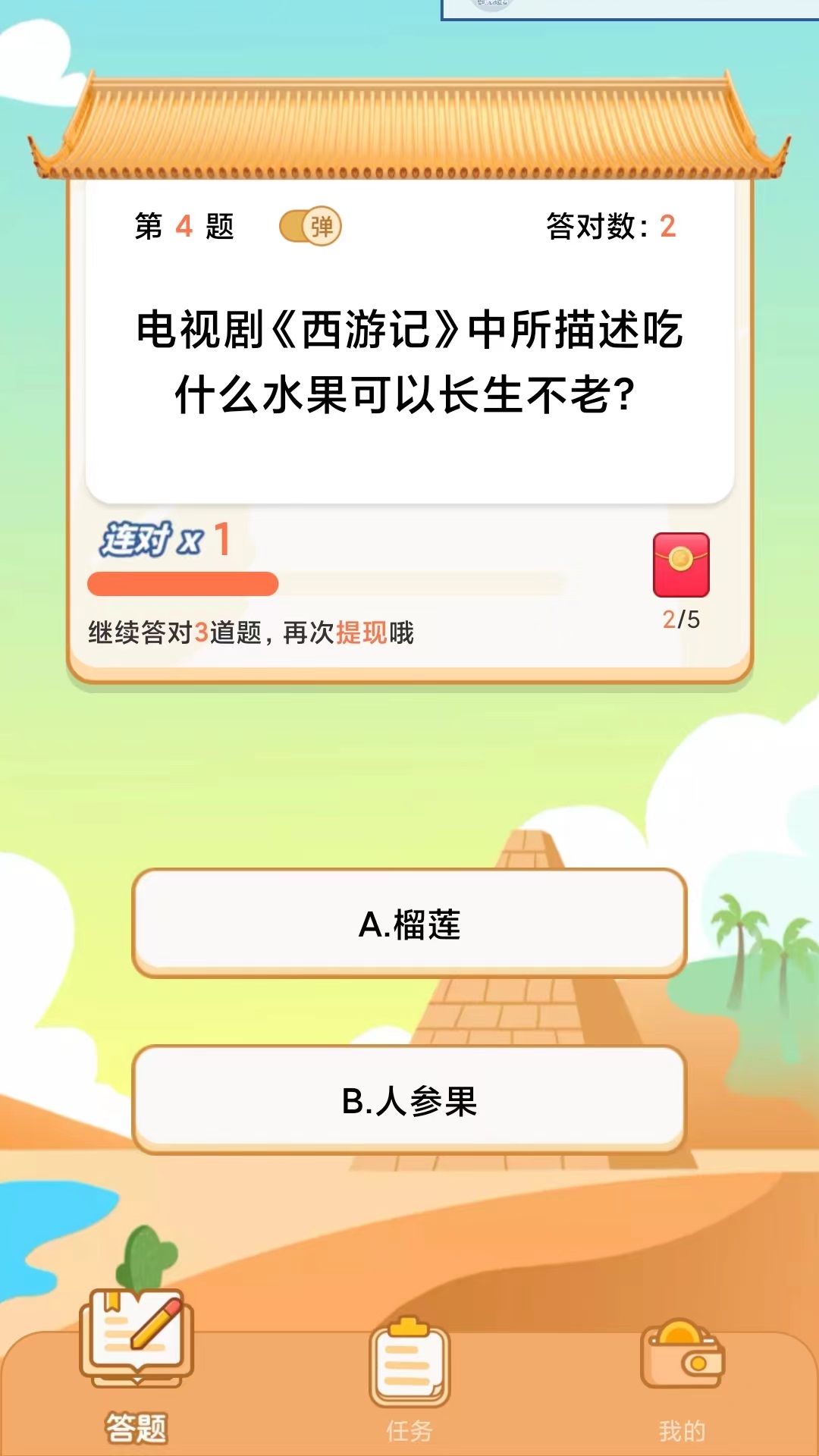Select answer A.榴莲
Screen dimensions: 819x1456
pos(409,924)
